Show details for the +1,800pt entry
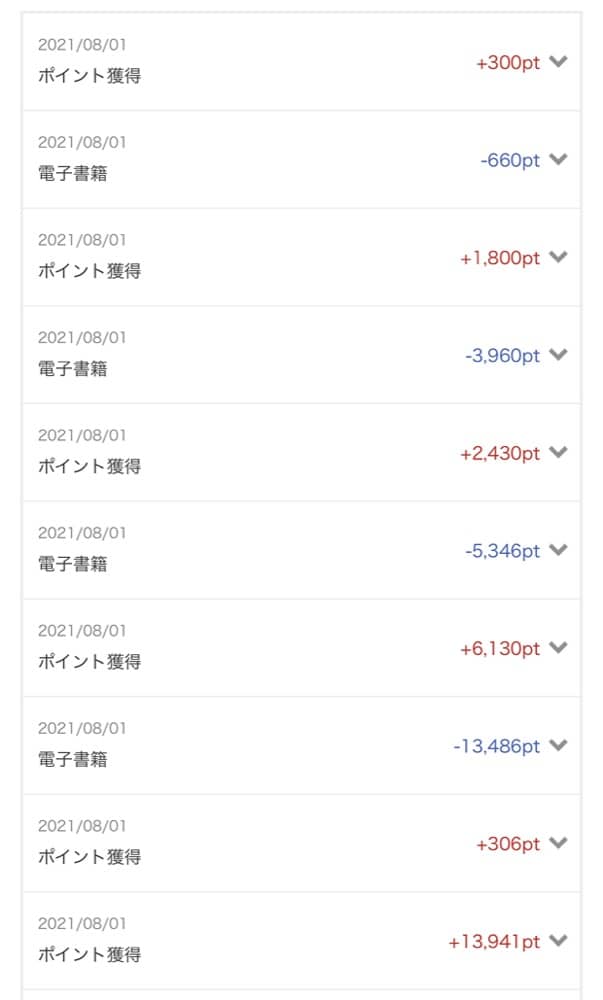The image size is (603, 1000). point(558,258)
